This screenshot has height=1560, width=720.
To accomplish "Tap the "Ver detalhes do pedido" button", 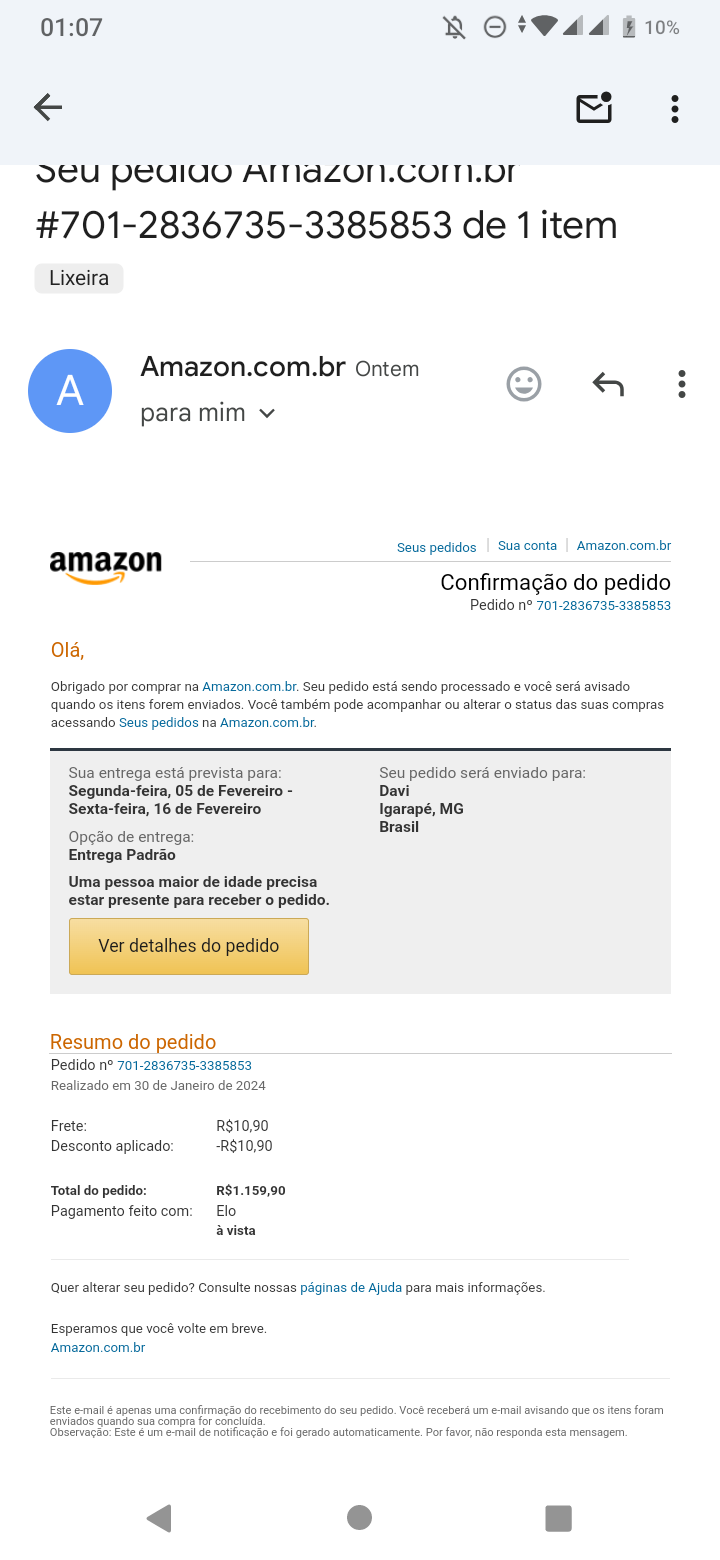I will click(x=189, y=946).
